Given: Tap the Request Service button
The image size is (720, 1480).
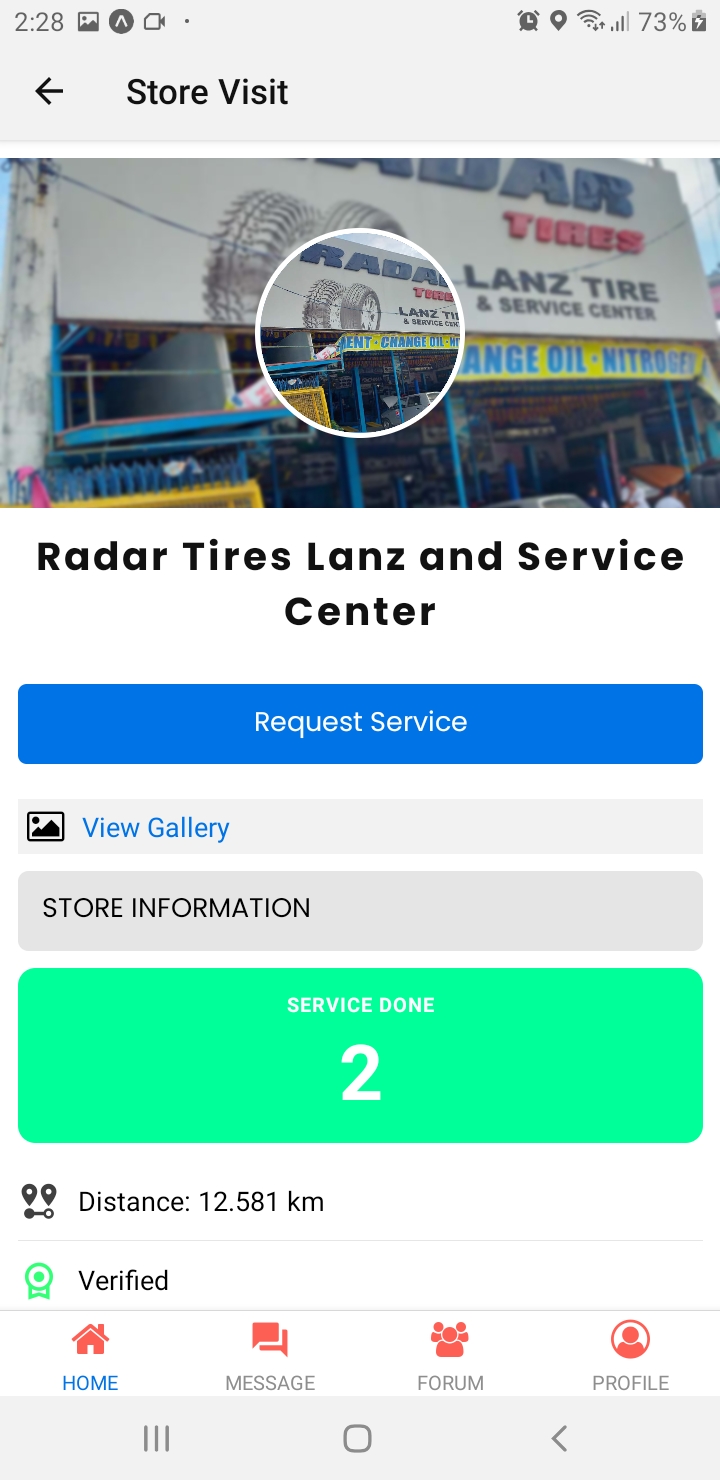Looking at the screenshot, I should tap(360, 723).
